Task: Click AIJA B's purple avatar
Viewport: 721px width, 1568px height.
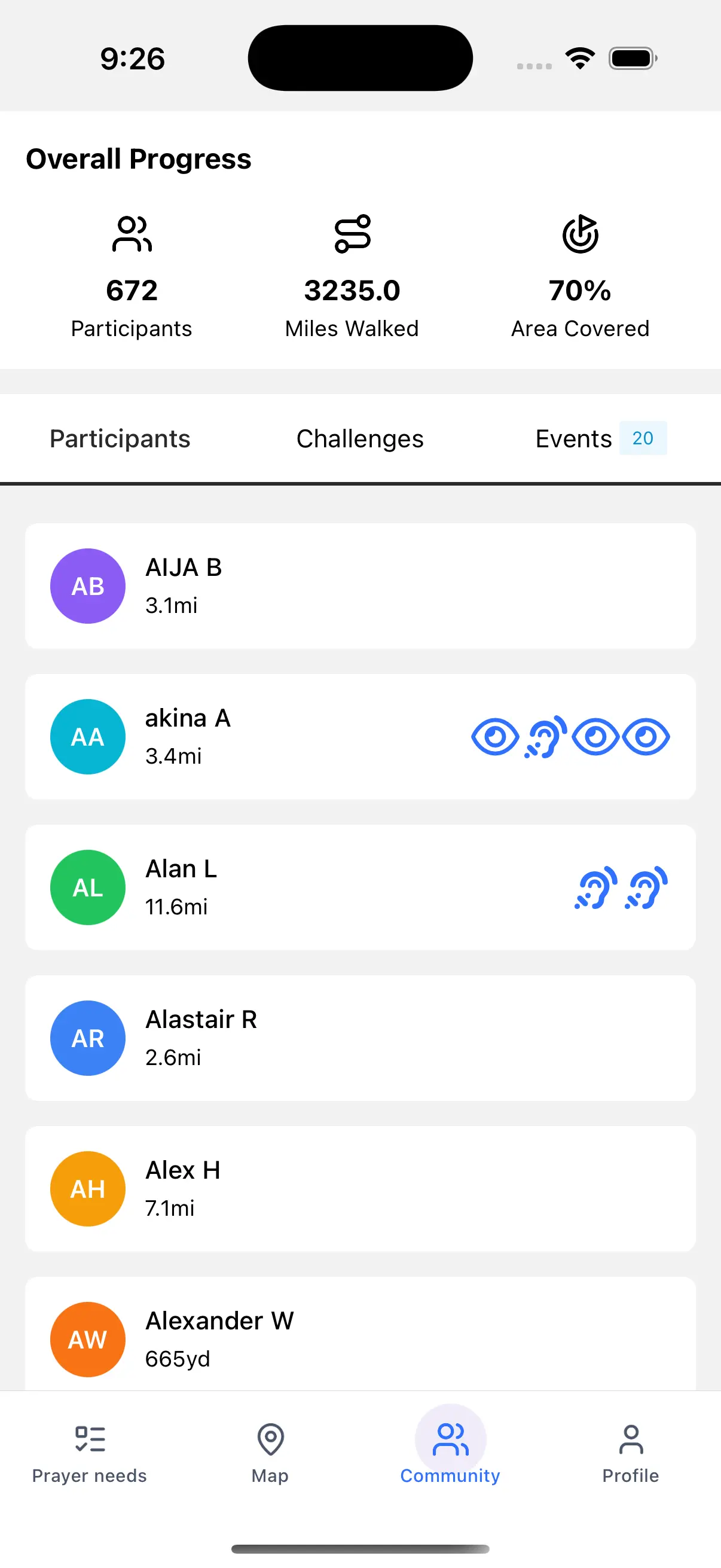Action: coord(88,585)
